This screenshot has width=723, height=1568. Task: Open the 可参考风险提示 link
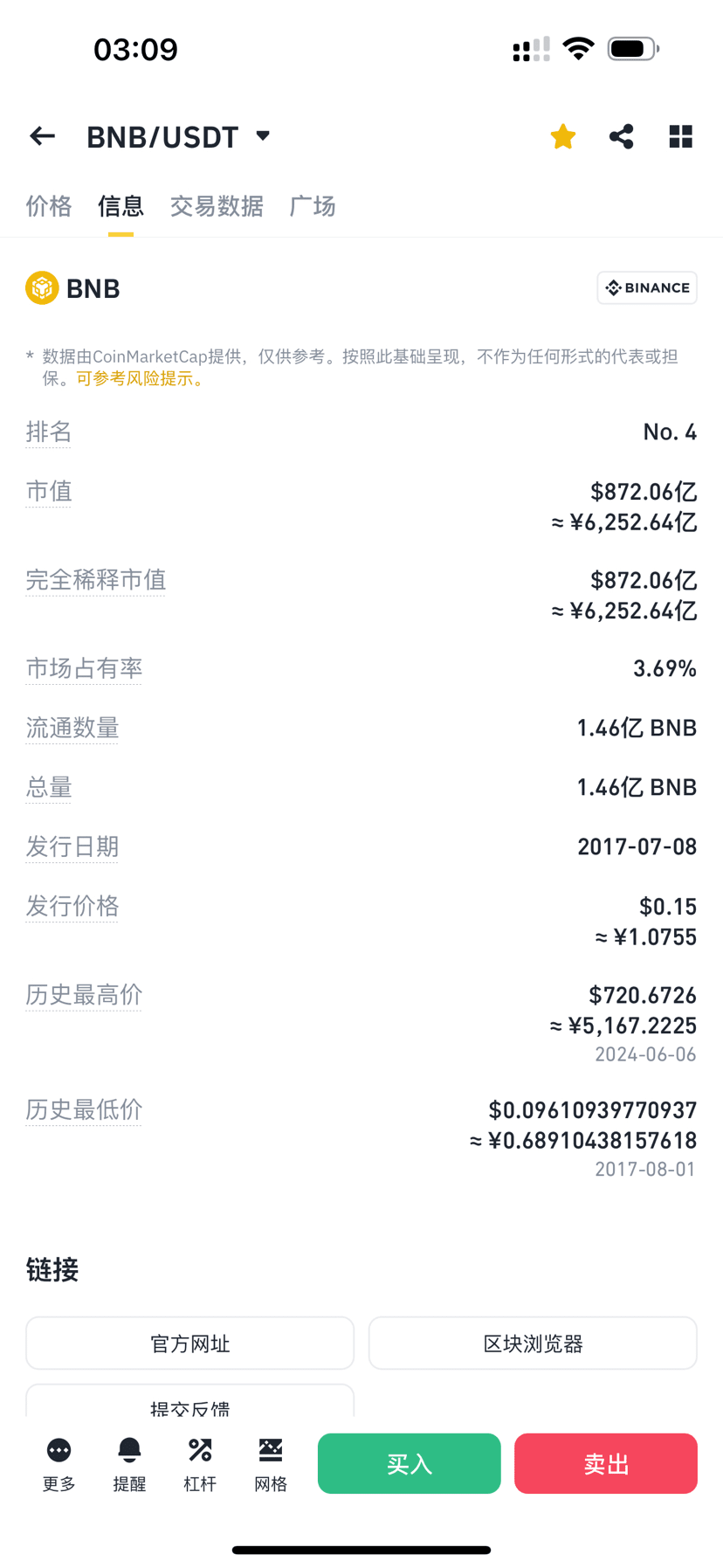[141, 378]
